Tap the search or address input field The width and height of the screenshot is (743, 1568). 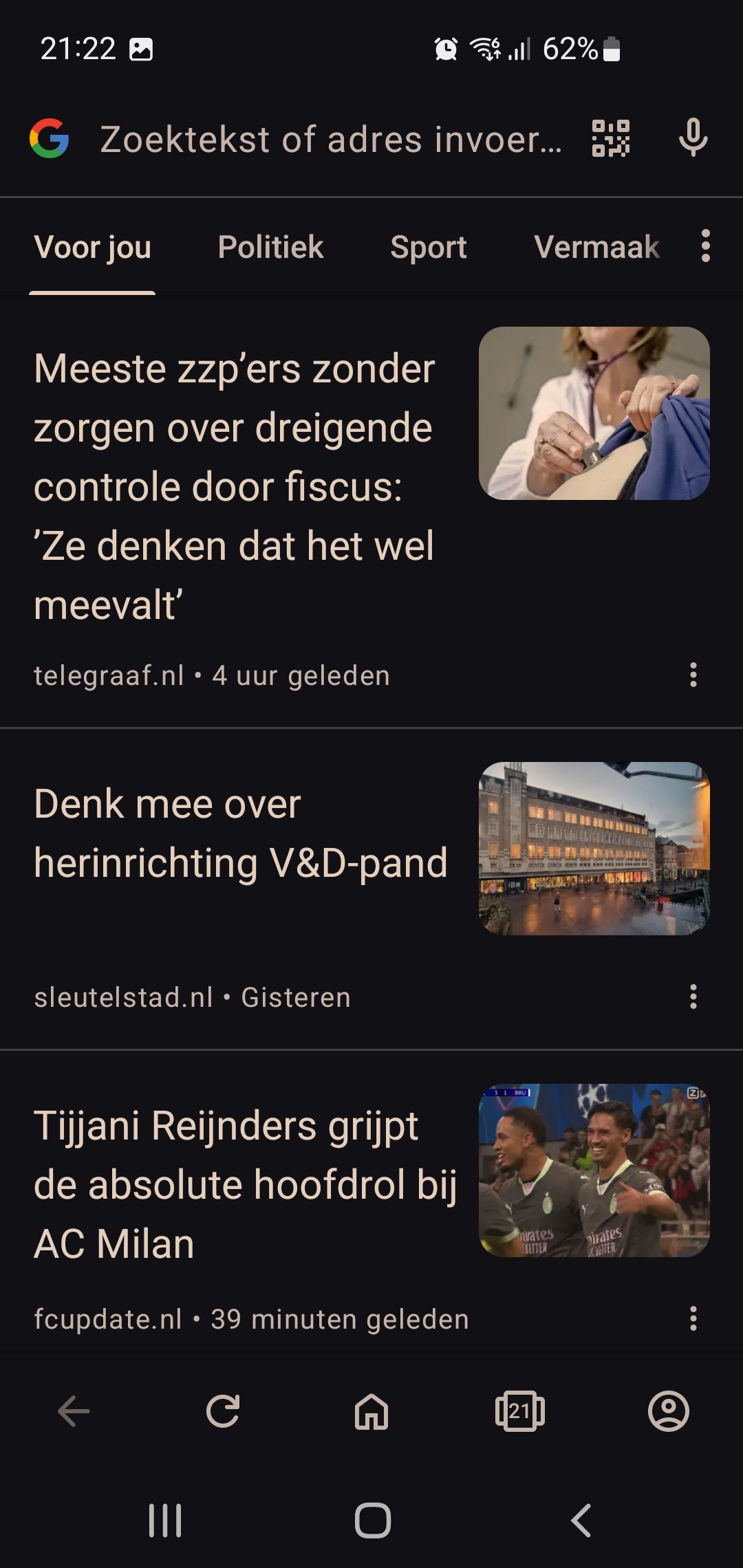tap(331, 140)
